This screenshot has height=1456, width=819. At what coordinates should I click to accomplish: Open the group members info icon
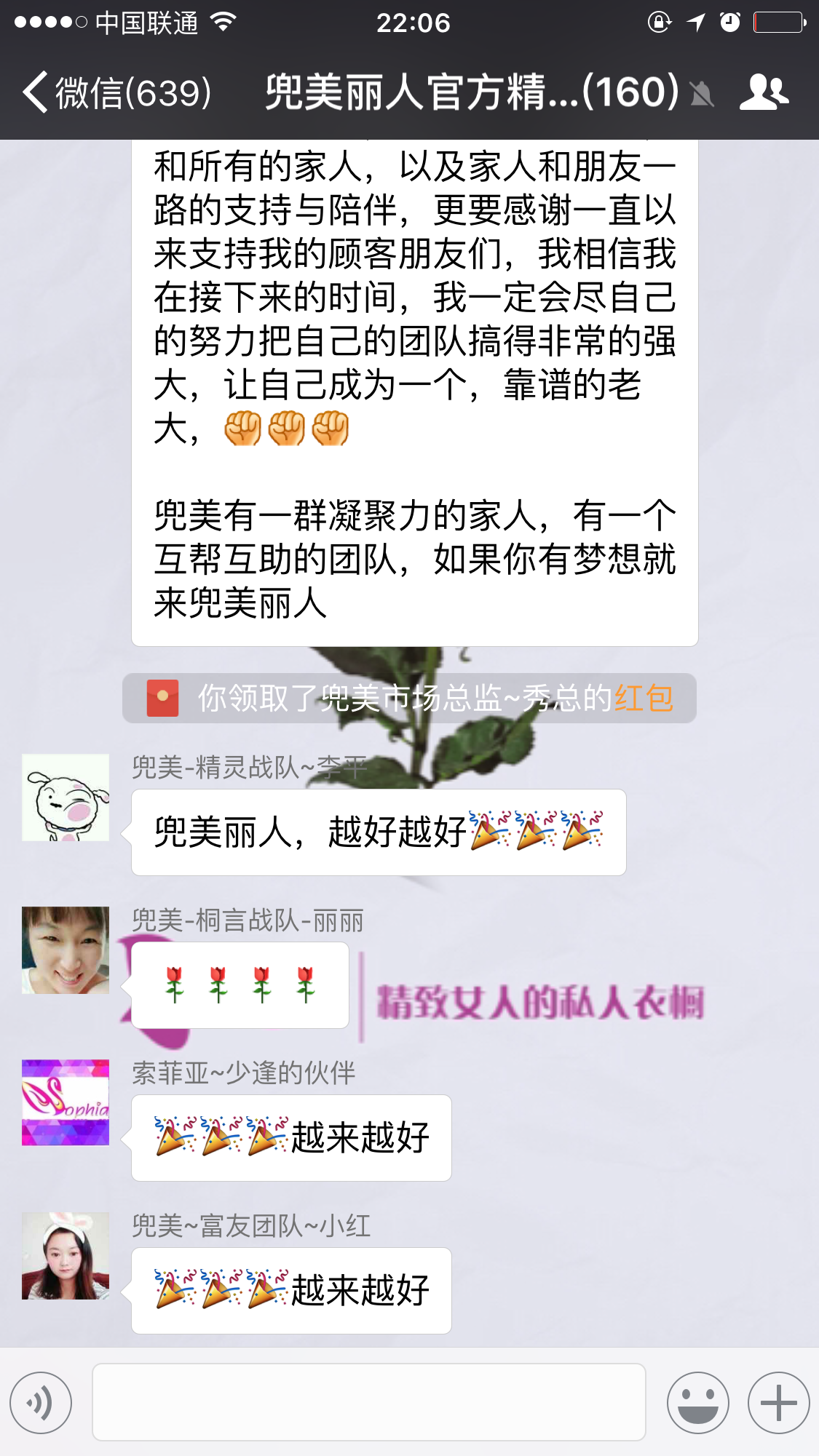764,93
